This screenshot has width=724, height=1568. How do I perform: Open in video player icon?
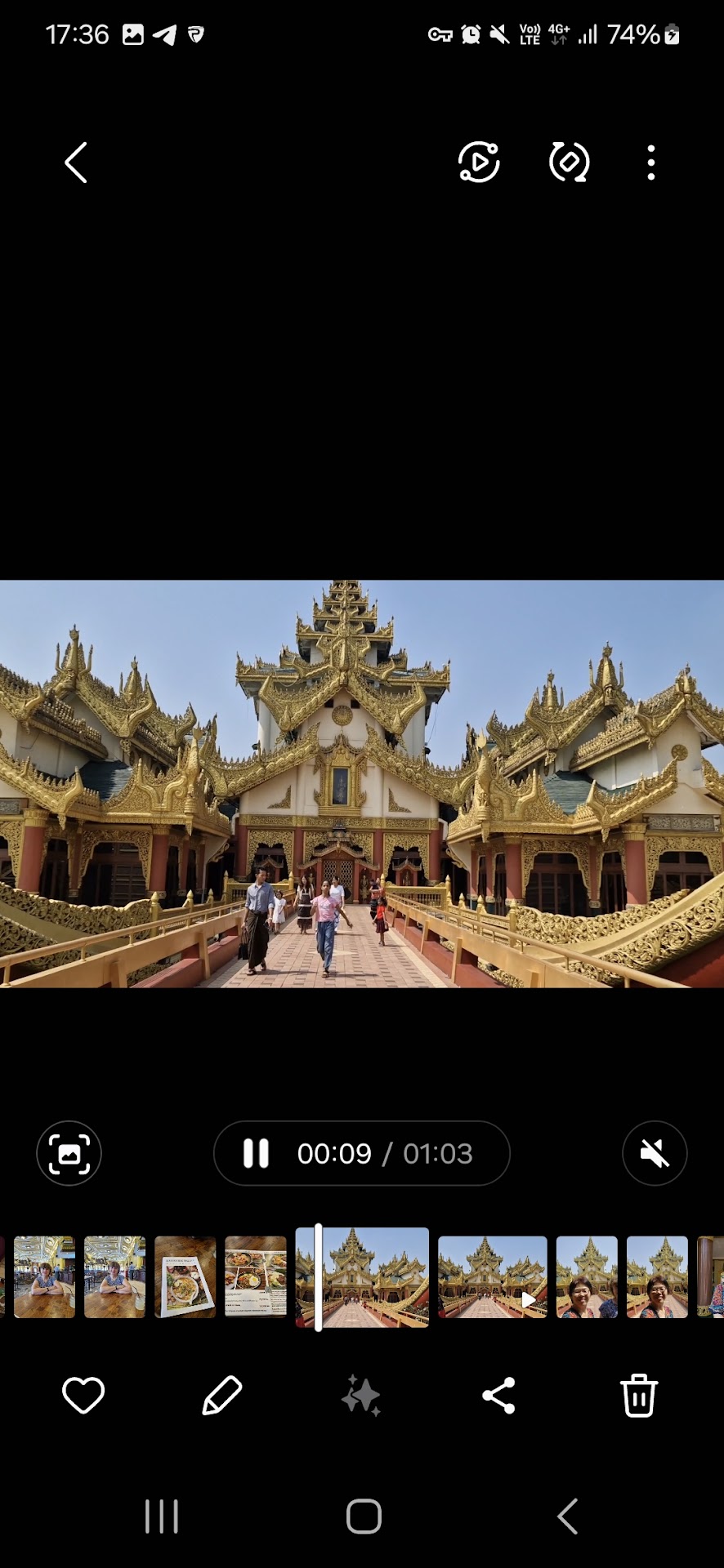click(479, 163)
